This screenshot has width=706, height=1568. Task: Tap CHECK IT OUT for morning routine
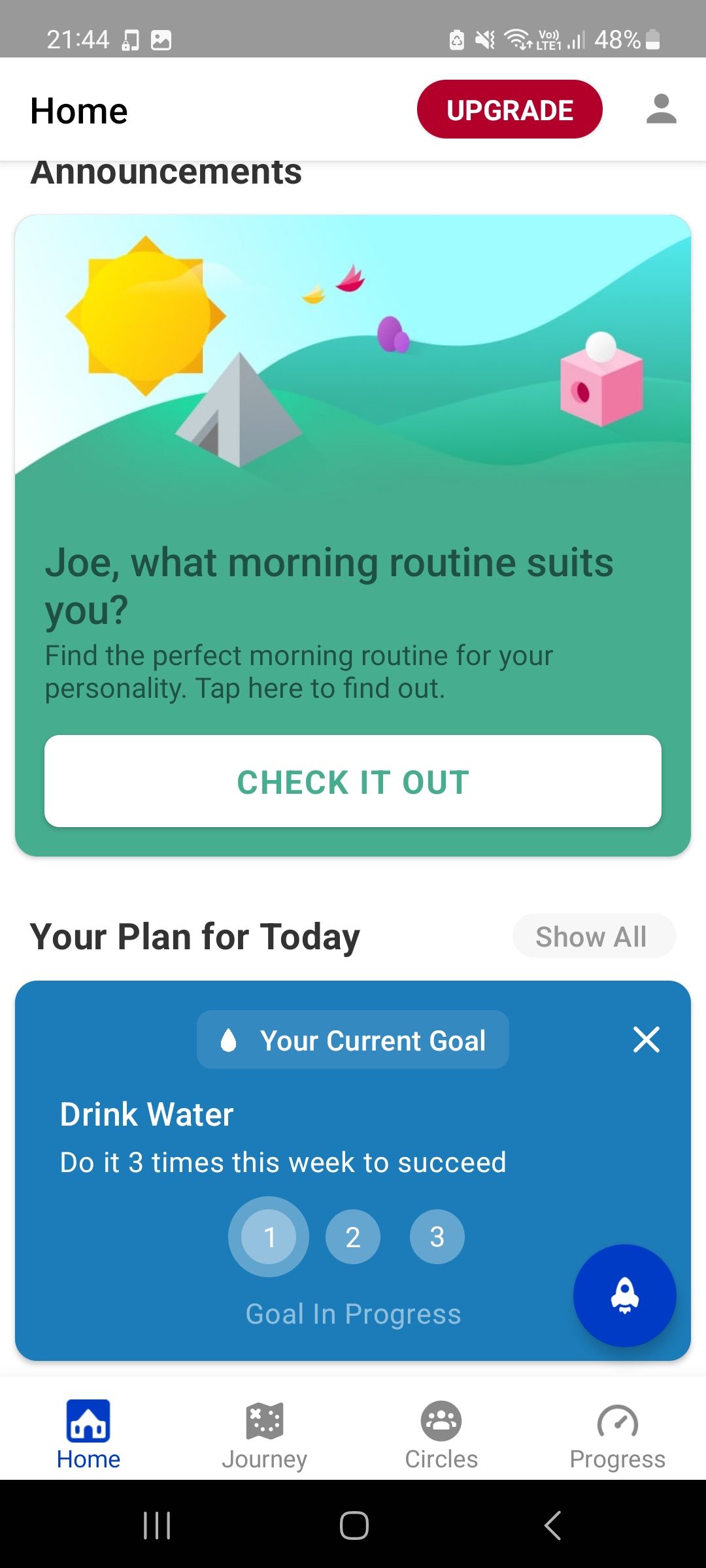click(x=352, y=781)
